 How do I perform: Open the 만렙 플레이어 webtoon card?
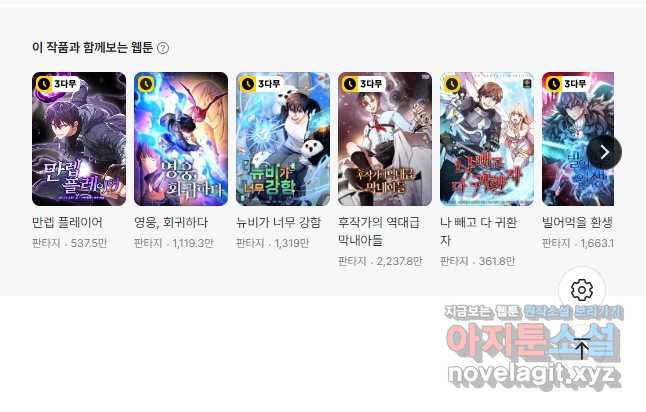point(79,139)
